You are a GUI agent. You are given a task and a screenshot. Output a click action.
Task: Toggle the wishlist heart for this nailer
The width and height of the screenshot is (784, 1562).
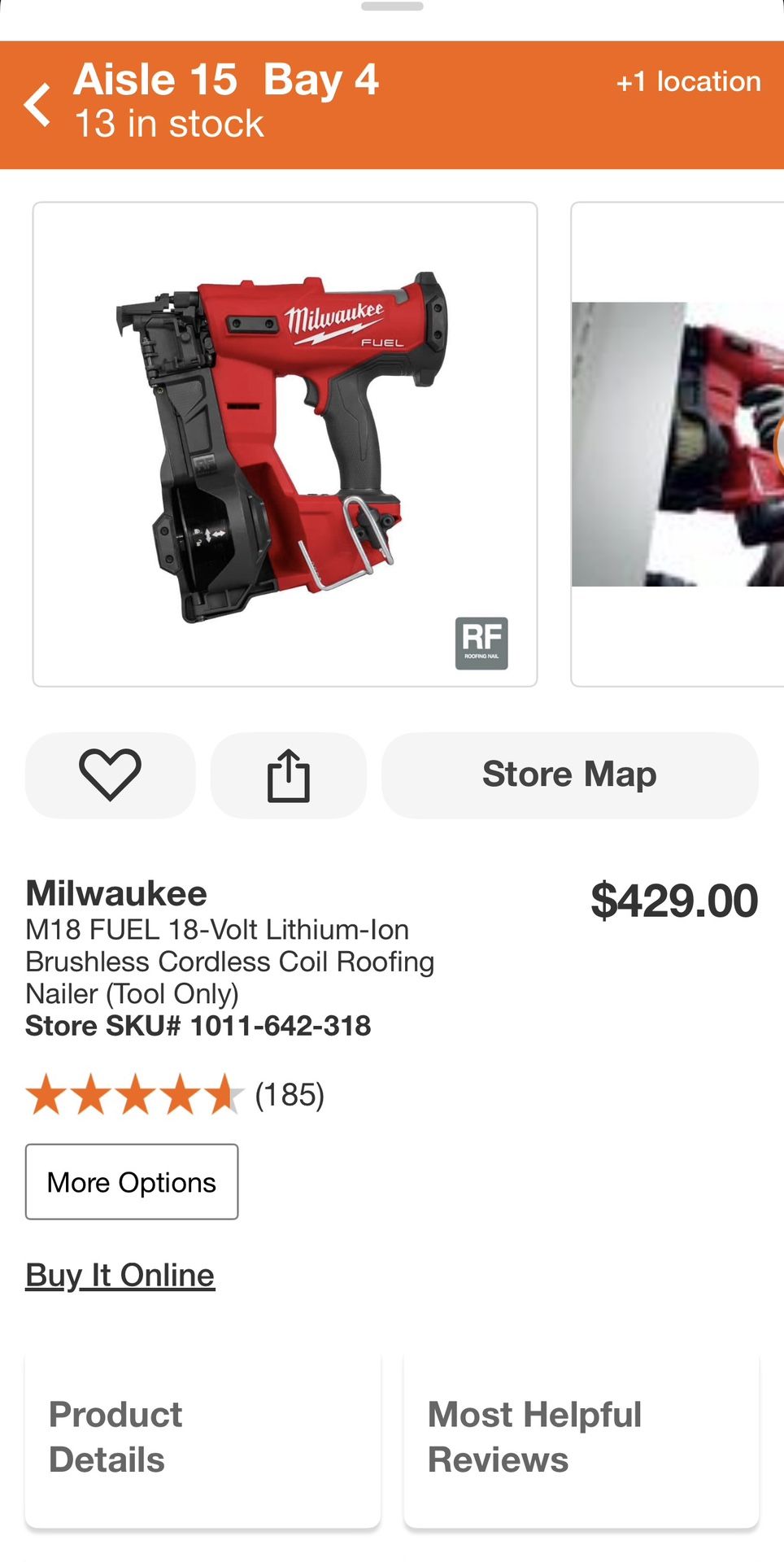pos(109,774)
